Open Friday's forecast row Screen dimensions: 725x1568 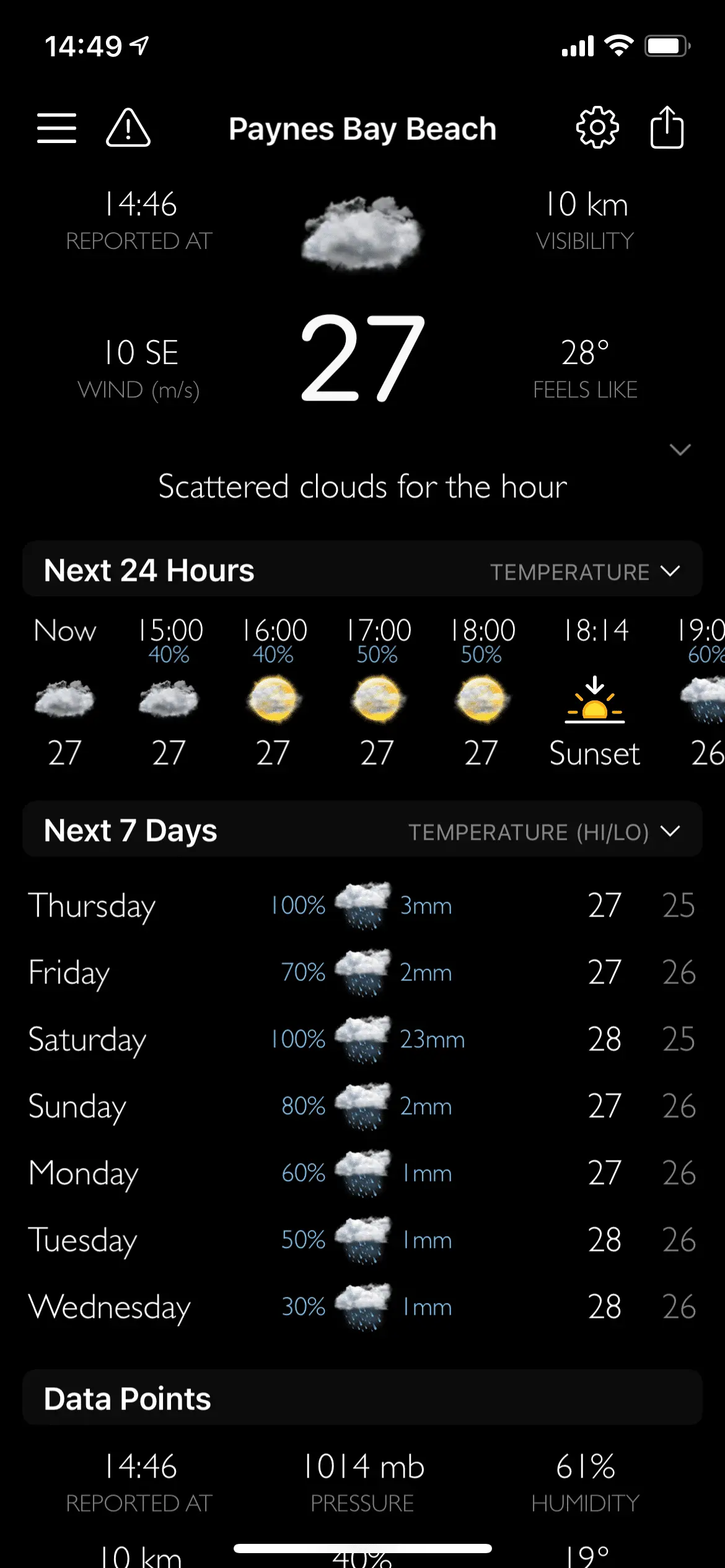[362, 972]
